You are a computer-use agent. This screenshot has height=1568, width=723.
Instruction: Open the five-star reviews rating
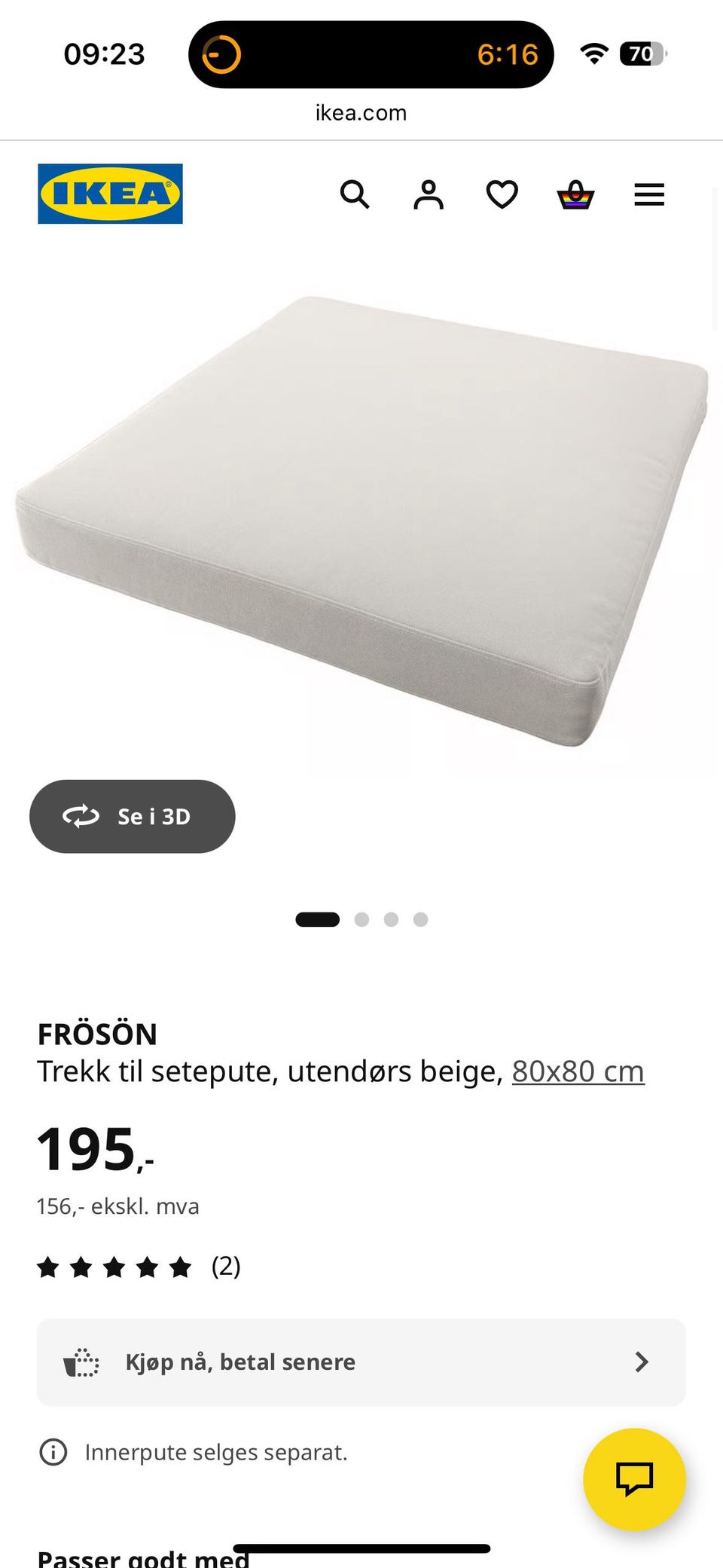[x=139, y=1267]
